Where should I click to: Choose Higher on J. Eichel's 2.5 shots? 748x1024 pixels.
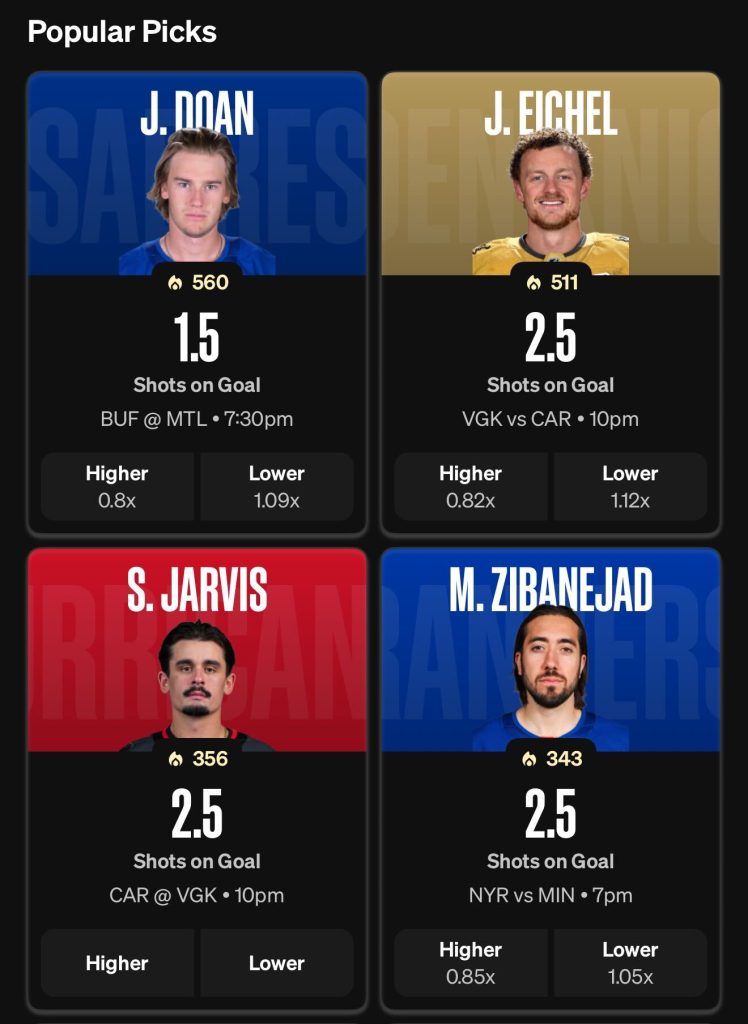point(470,486)
